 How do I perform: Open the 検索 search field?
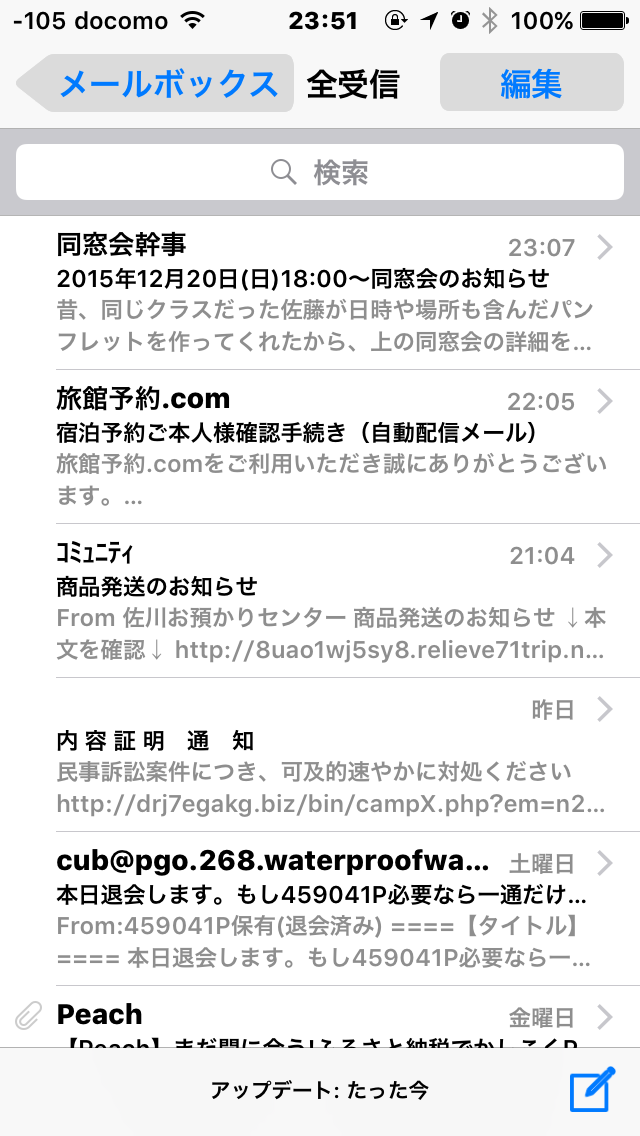[x=320, y=172]
